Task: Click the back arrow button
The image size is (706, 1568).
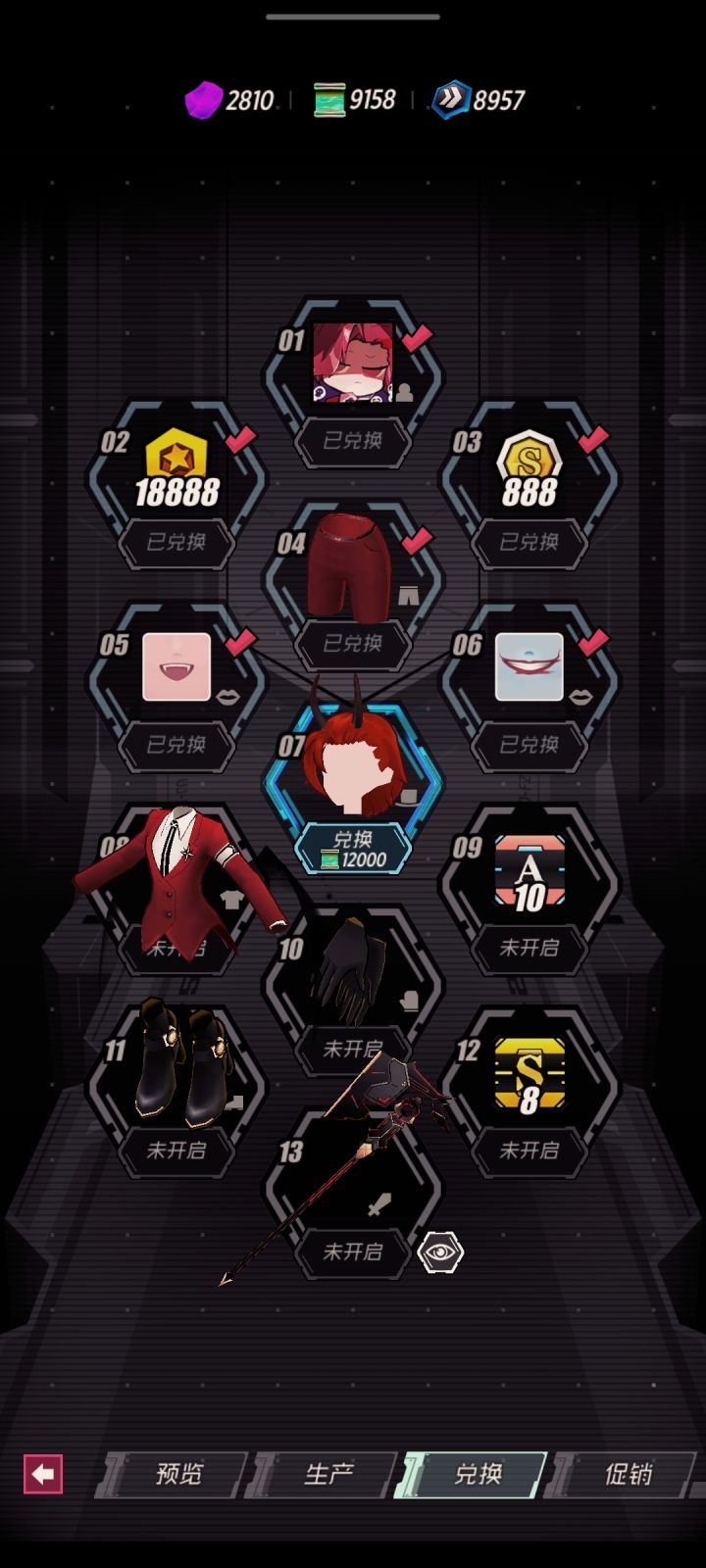Action: point(41,1472)
